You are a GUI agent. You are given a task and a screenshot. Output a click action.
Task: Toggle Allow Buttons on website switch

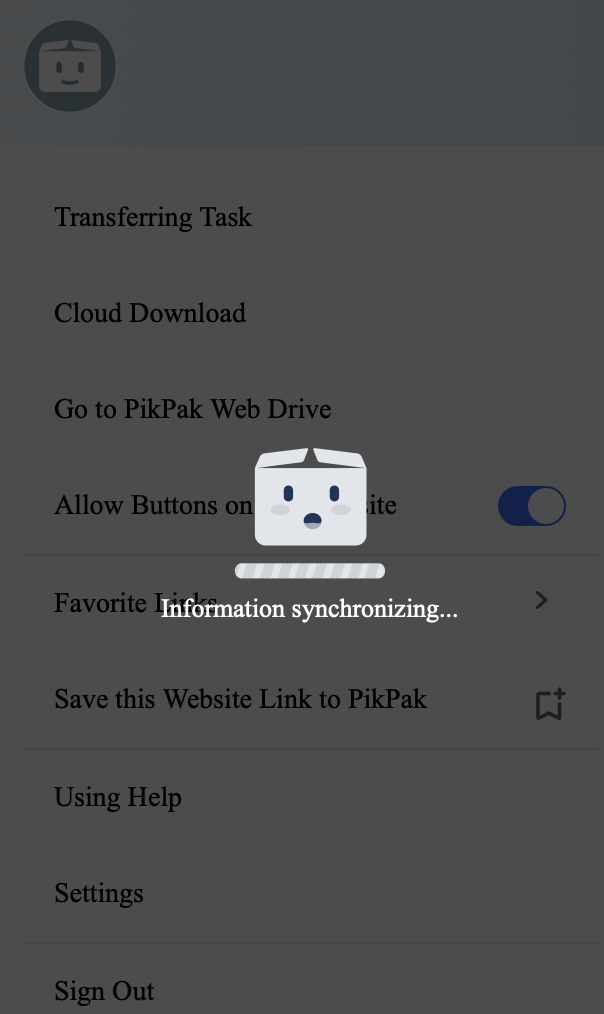531,506
